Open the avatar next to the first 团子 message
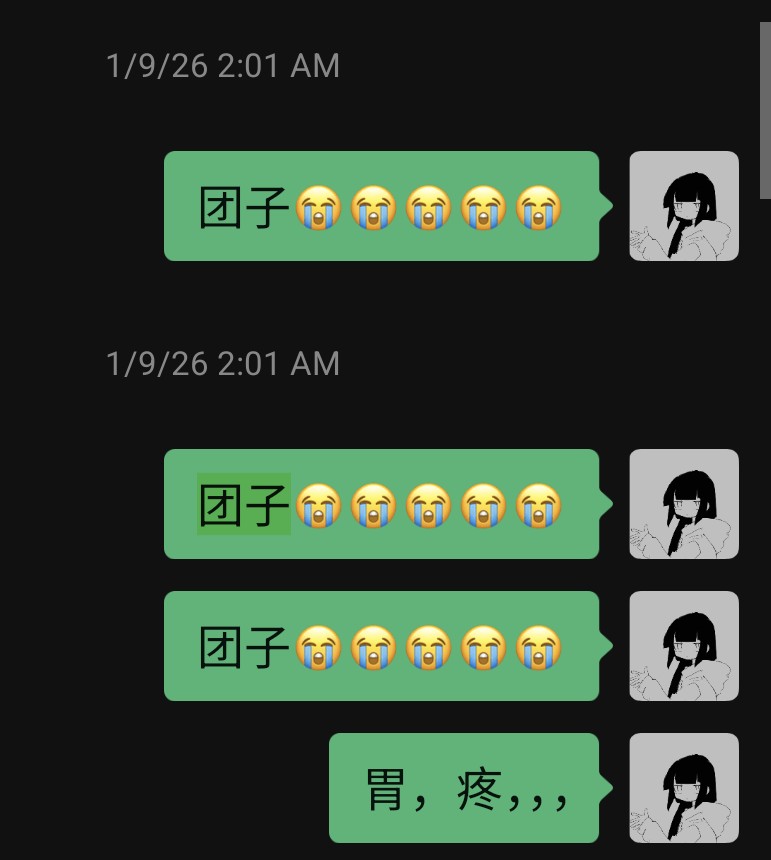 (x=684, y=205)
